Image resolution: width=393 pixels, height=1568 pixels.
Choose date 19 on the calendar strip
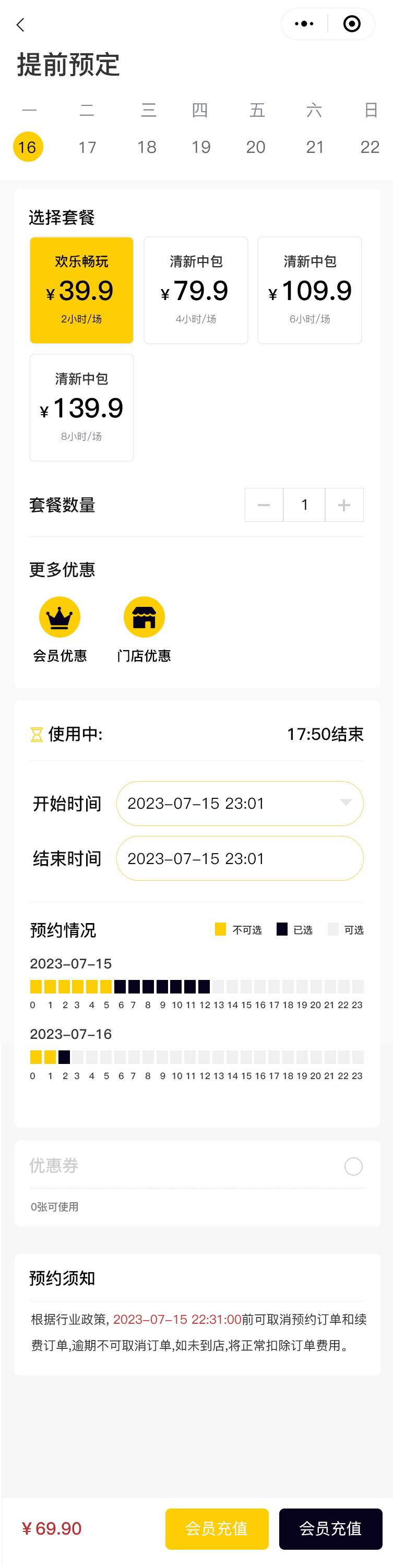tap(201, 147)
